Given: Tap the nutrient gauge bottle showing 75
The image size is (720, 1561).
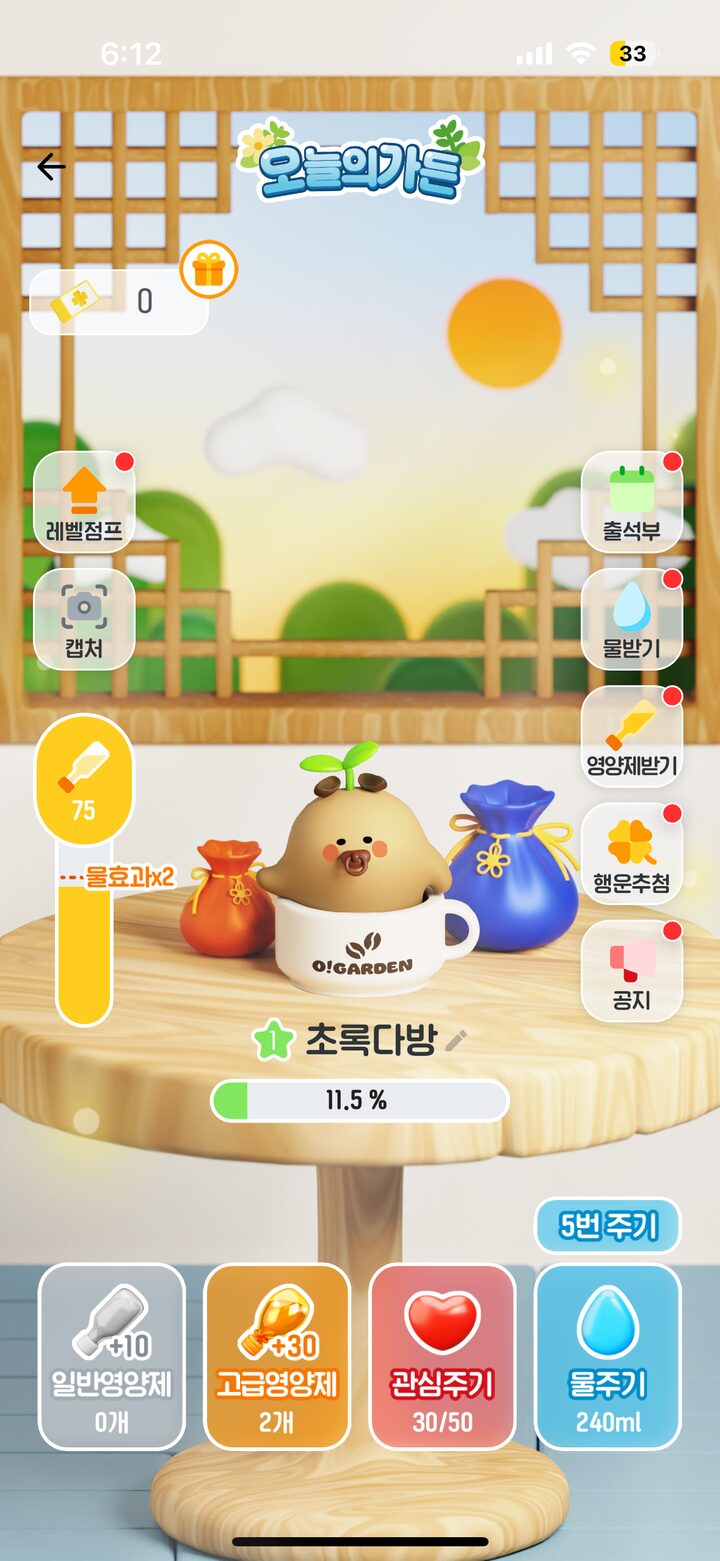Looking at the screenshot, I should tap(84, 780).
